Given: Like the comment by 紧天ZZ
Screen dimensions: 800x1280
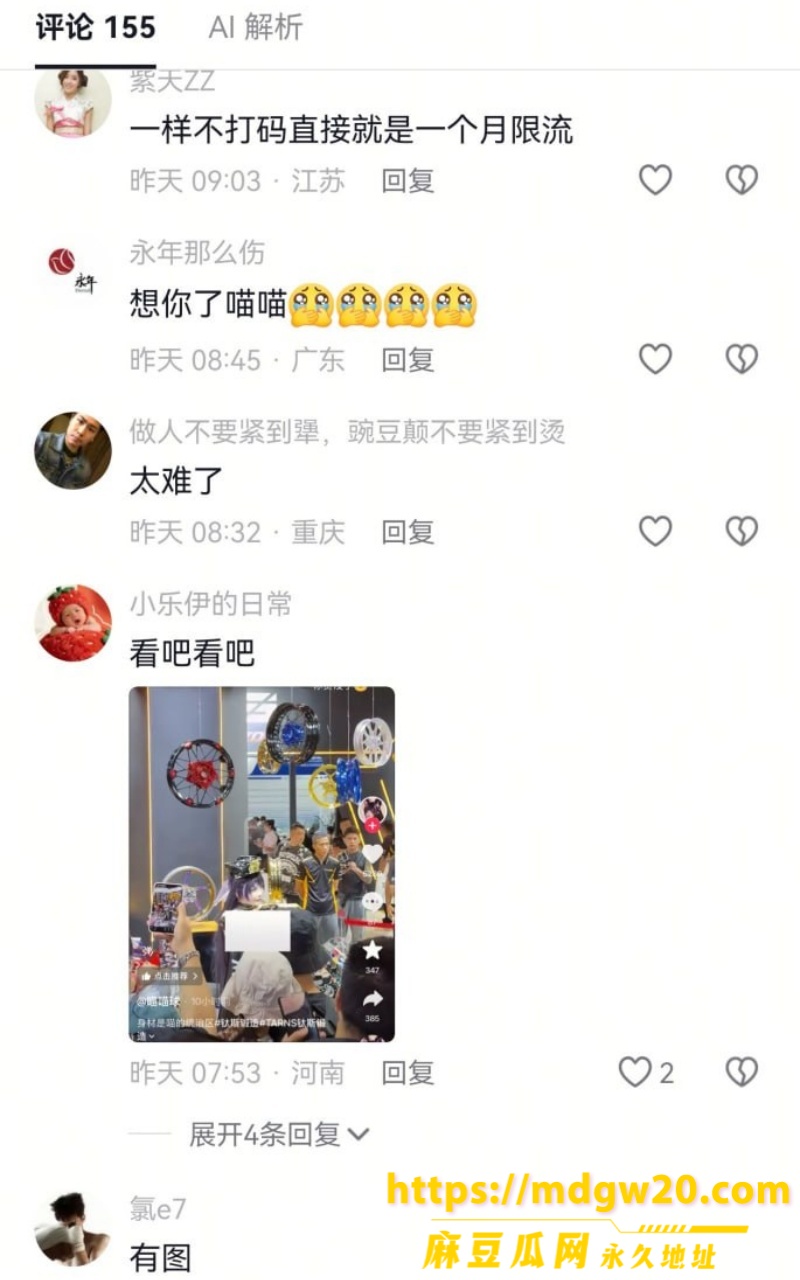Looking at the screenshot, I should coord(655,180).
